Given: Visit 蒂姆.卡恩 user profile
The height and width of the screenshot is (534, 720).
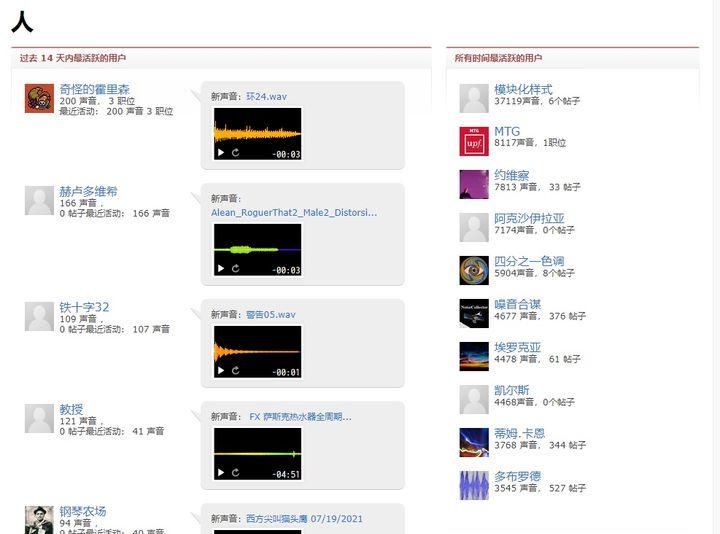Looking at the screenshot, I should (519, 433).
